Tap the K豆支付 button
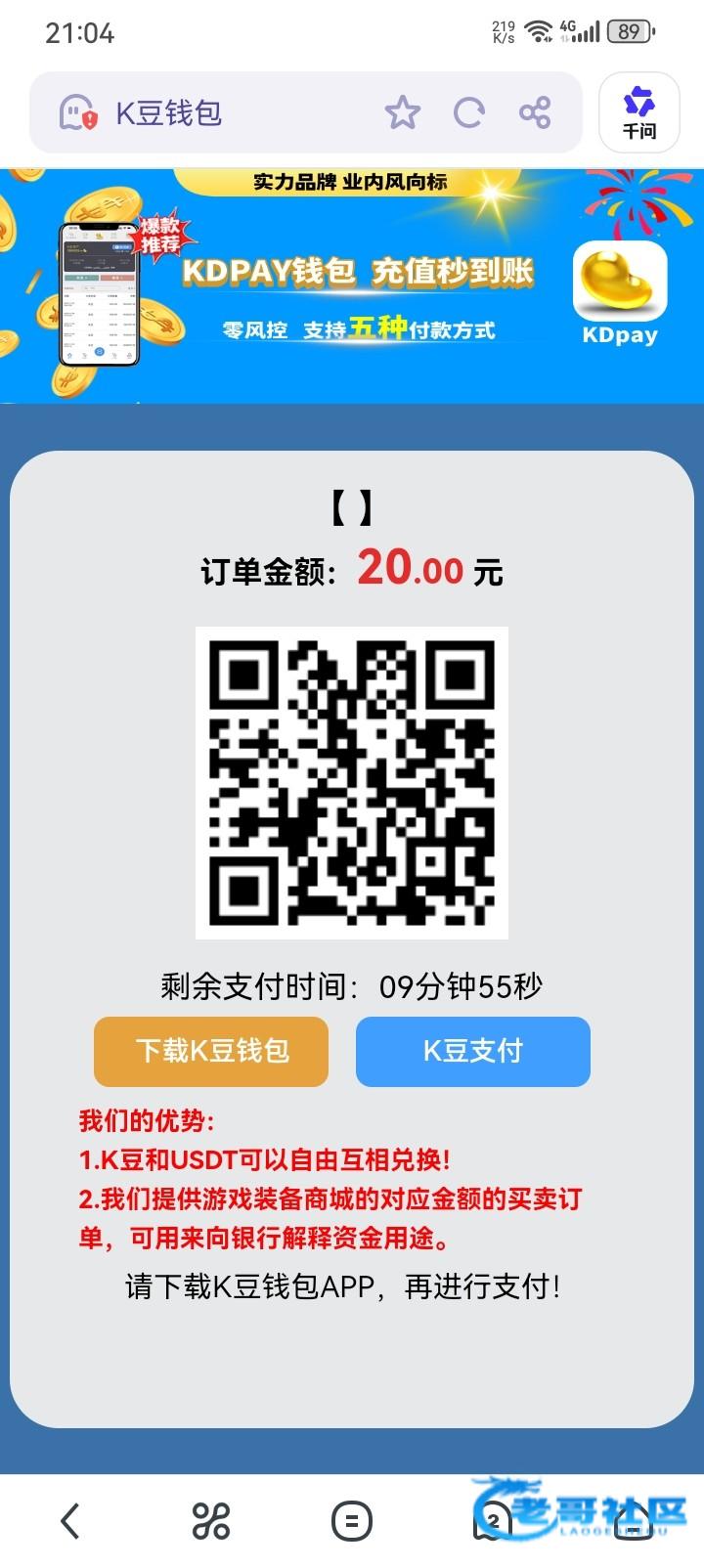This screenshot has width=704, height=1568. [473, 1051]
